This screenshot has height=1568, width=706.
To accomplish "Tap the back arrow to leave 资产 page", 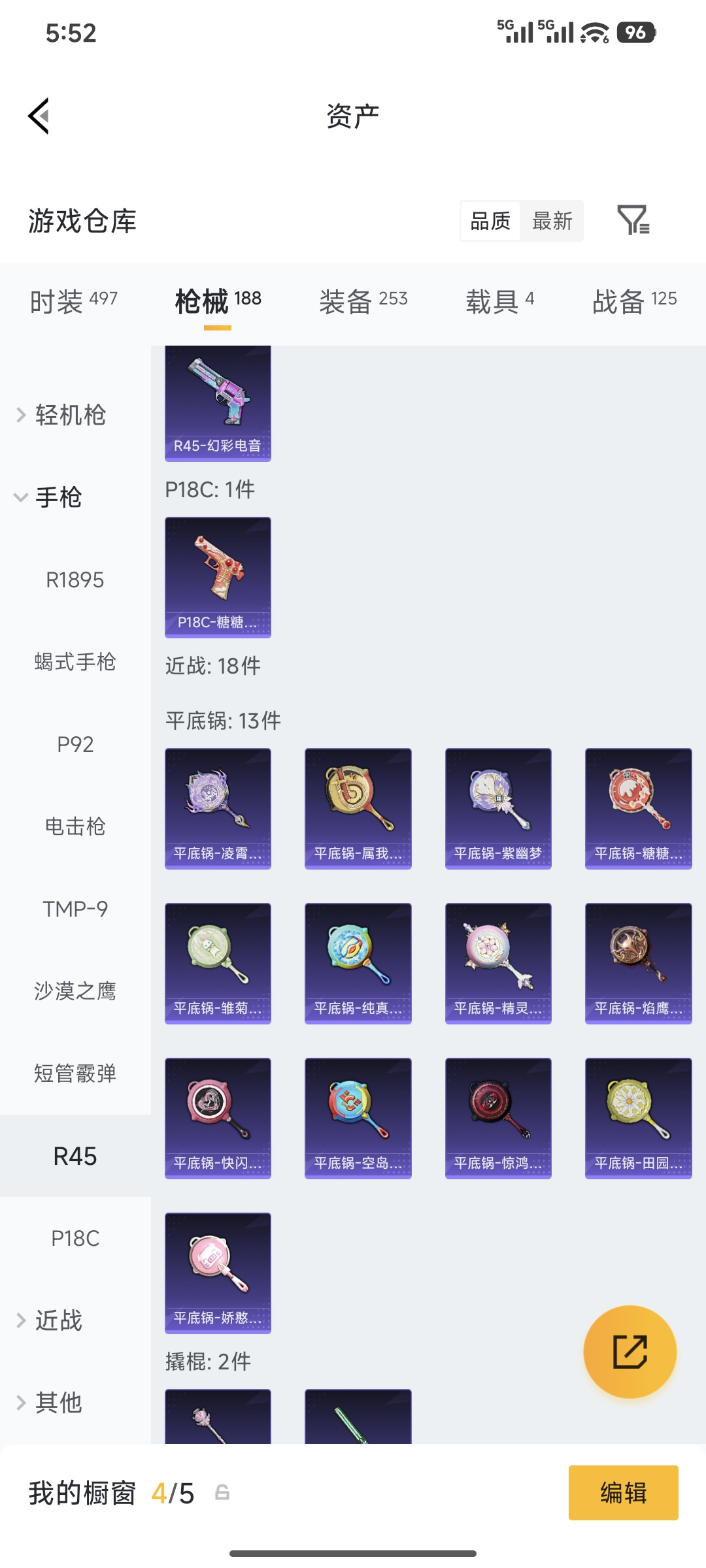I will coord(39,115).
